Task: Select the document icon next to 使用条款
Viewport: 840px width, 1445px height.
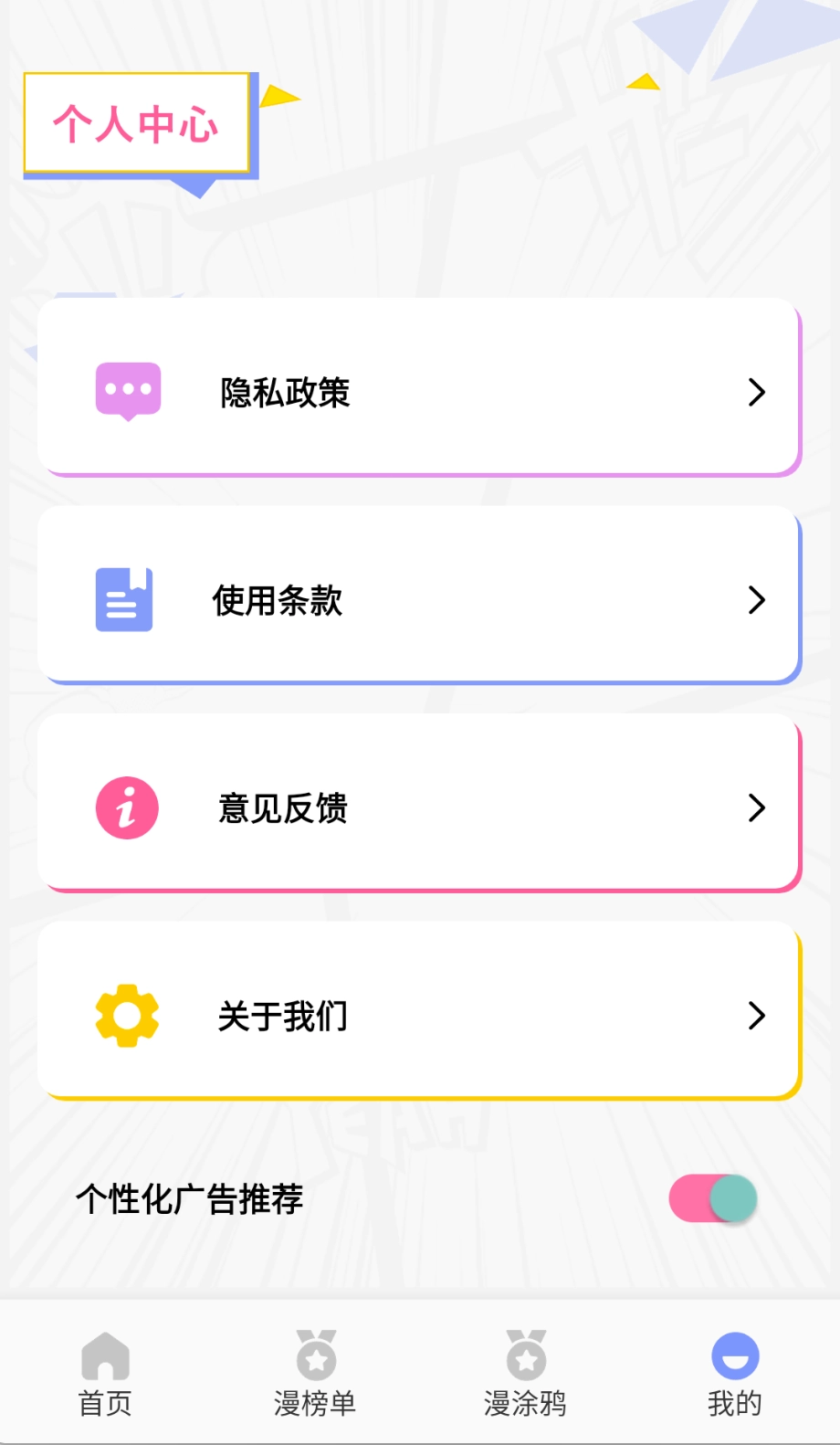Action: pyautogui.click(x=123, y=599)
